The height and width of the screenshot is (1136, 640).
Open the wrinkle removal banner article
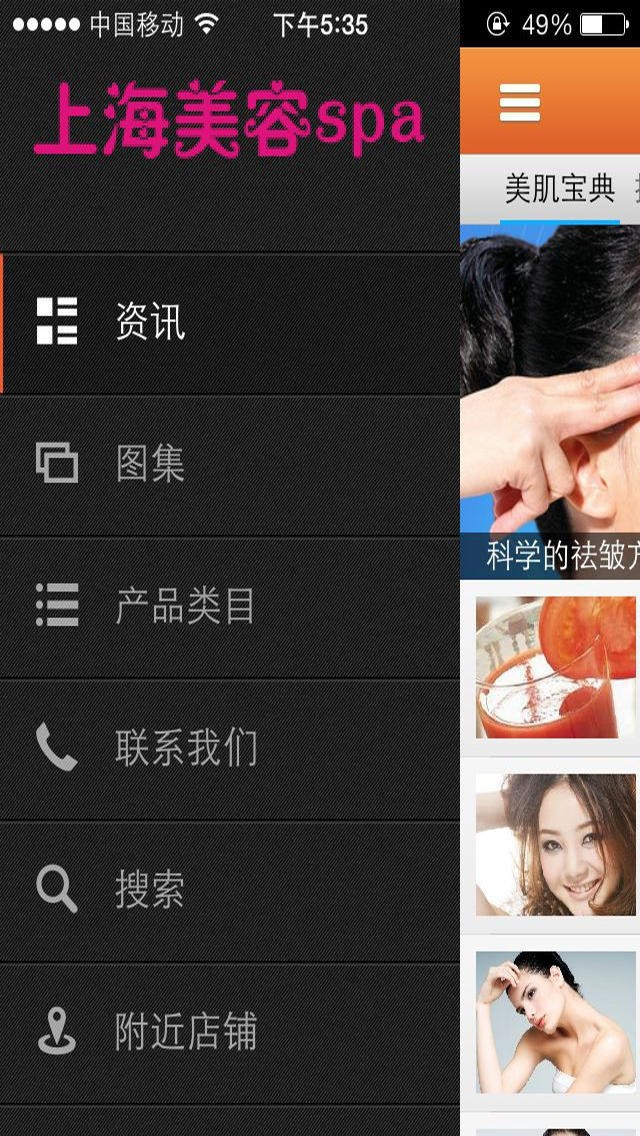click(x=550, y=400)
